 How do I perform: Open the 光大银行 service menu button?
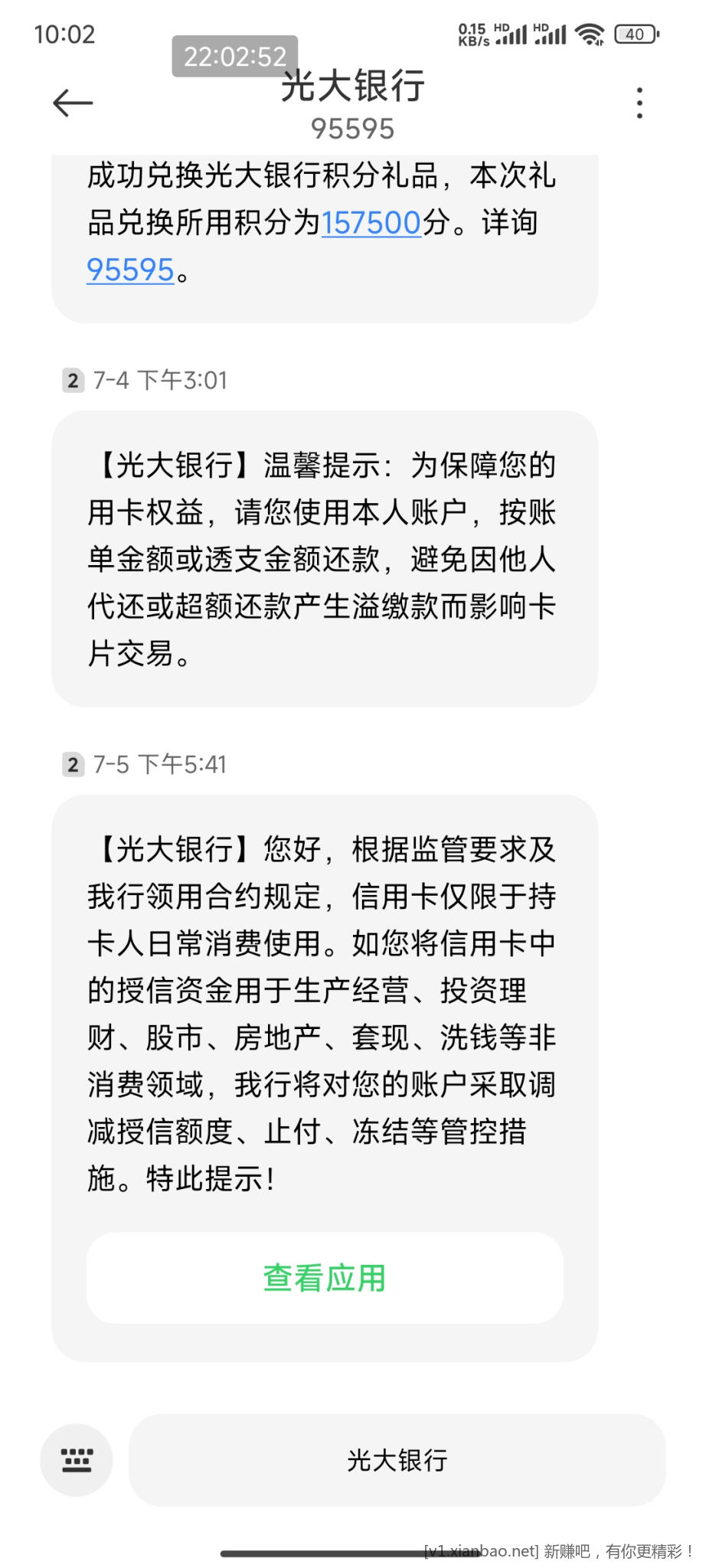click(x=397, y=1460)
